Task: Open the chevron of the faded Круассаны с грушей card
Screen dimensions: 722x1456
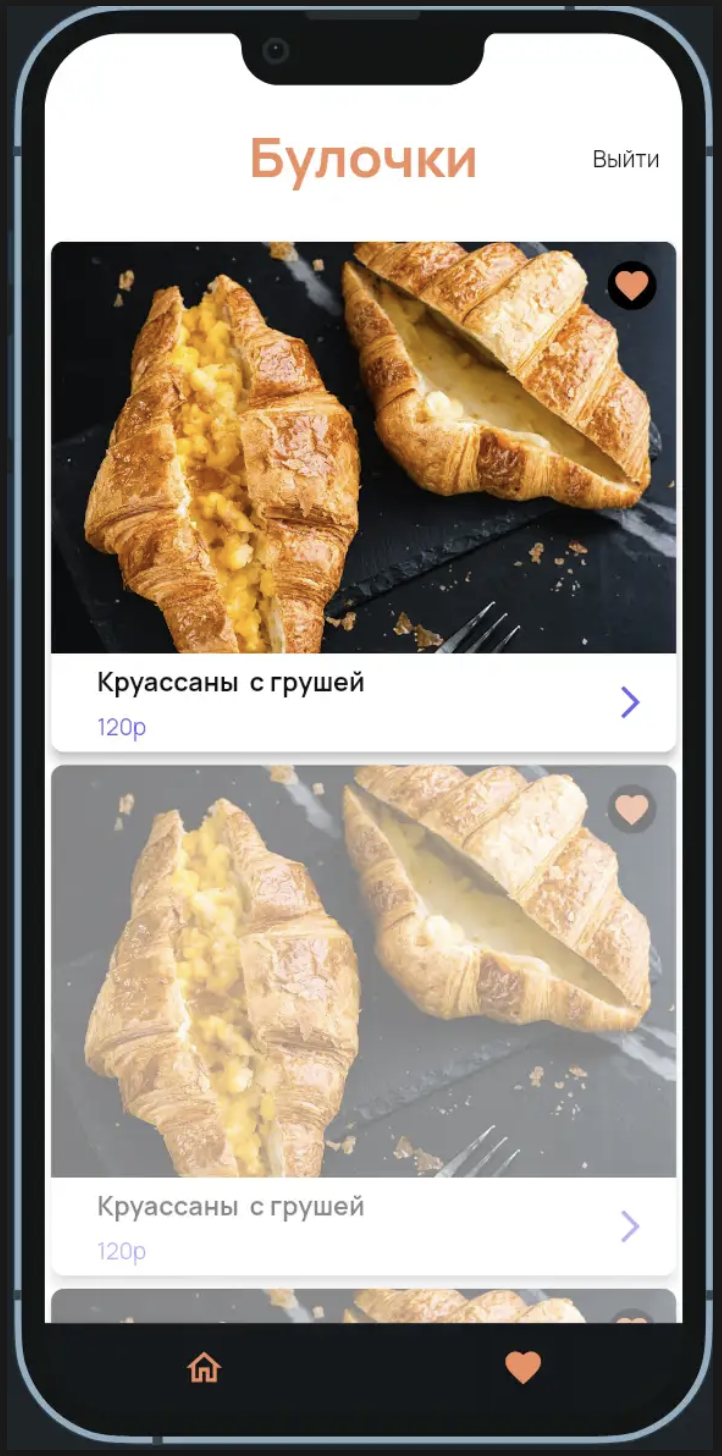Action: [629, 1226]
